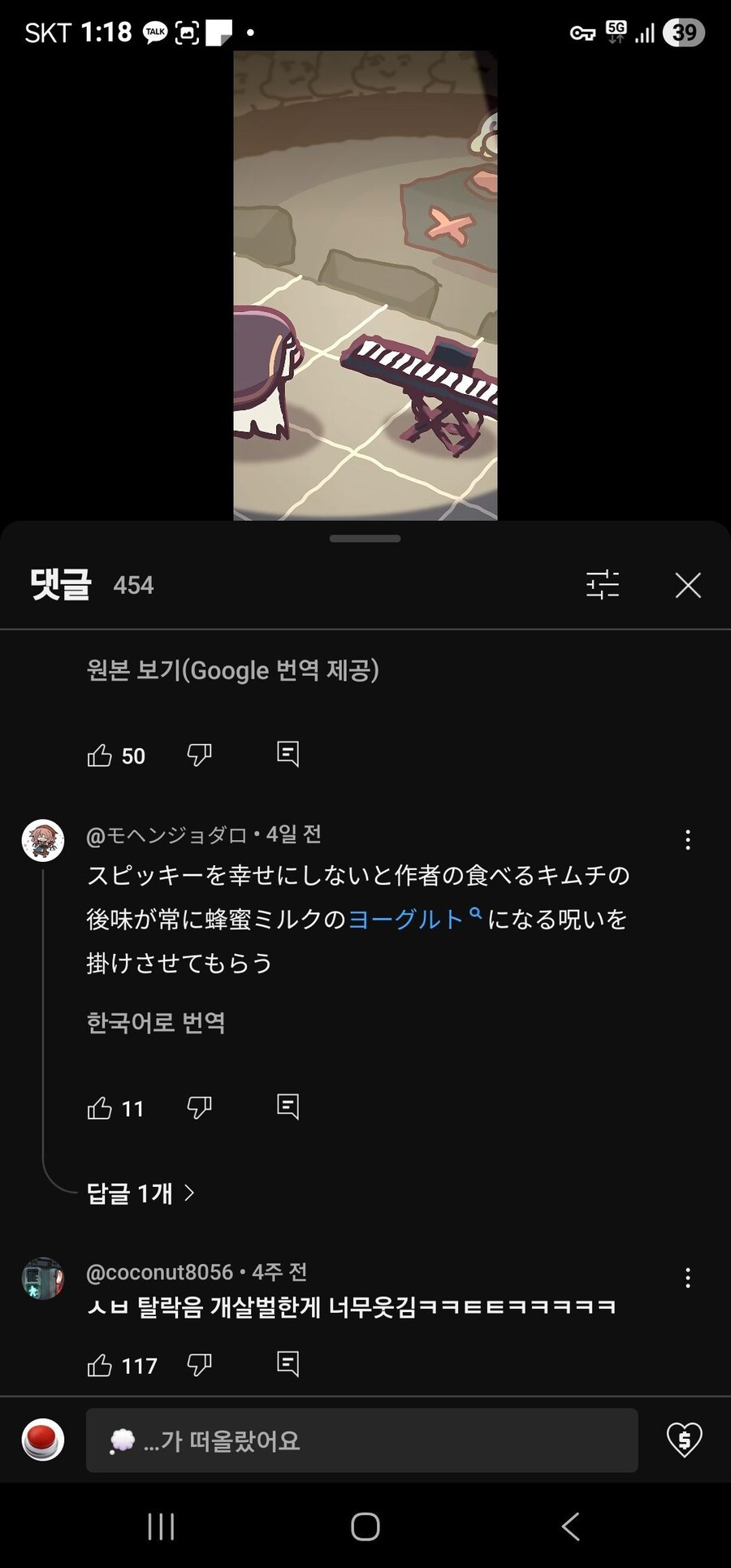This screenshot has width=731, height=1568.
Task: Open three-dot menu on coconut8056's comment
Action: pos(688,1277)
